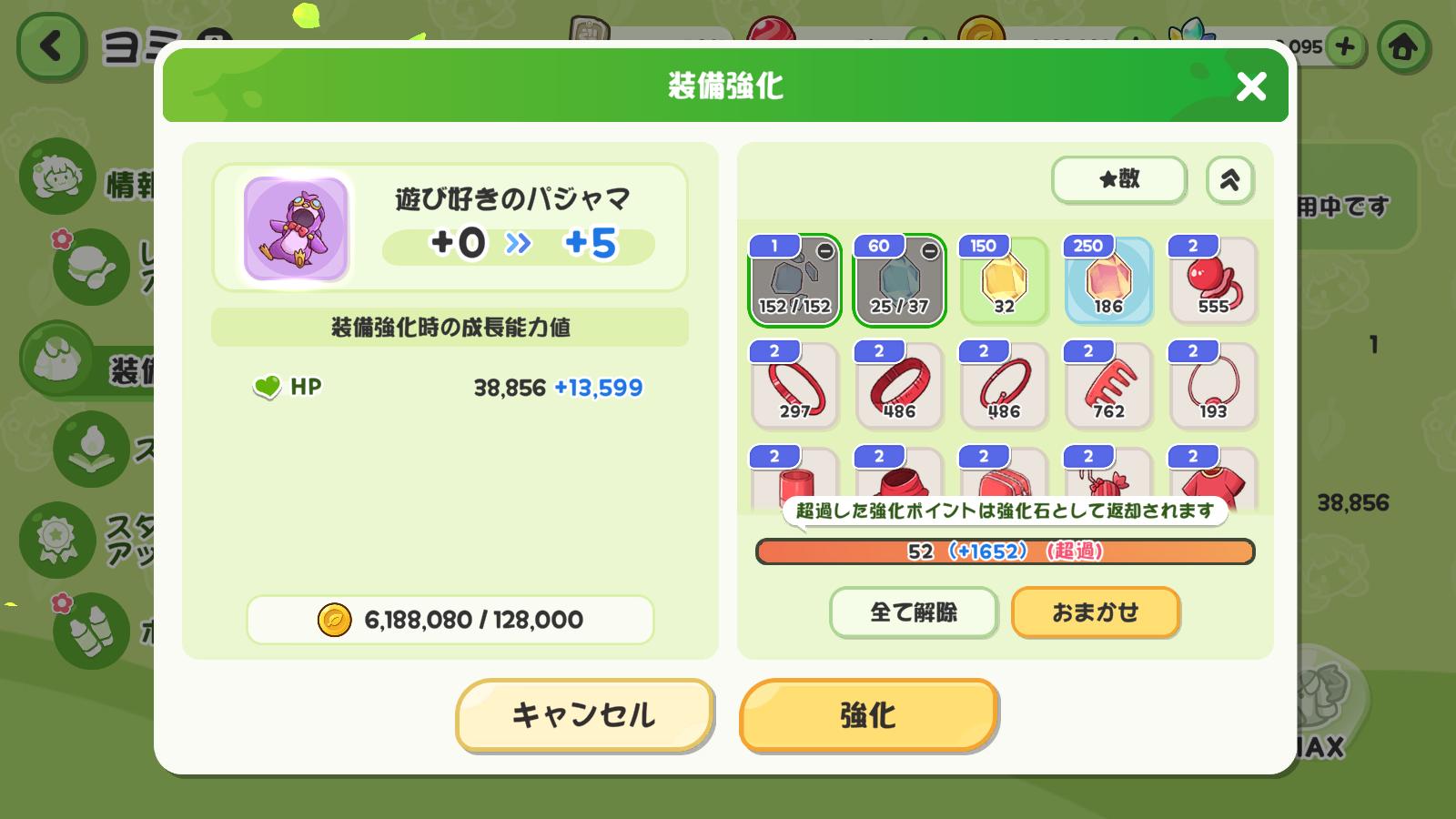This screenshot has width=1456, height=819.
Task: Tap the キャンセル button
Action: point(583,715)
